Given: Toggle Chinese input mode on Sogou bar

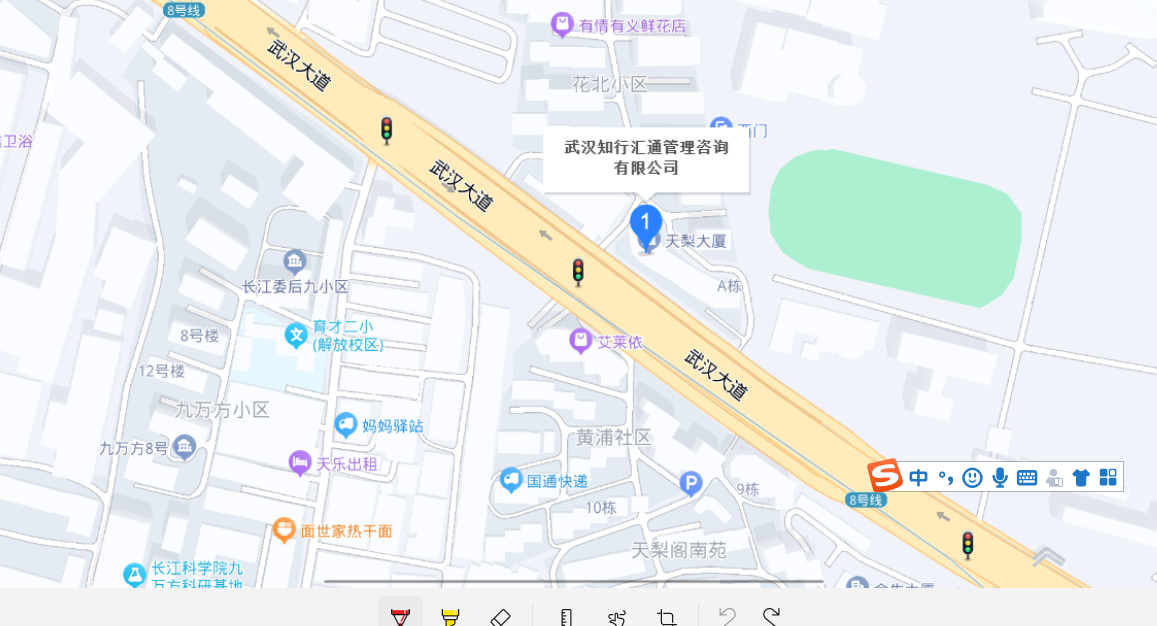Looking at the screenshot, I should (x=918, y=477).
